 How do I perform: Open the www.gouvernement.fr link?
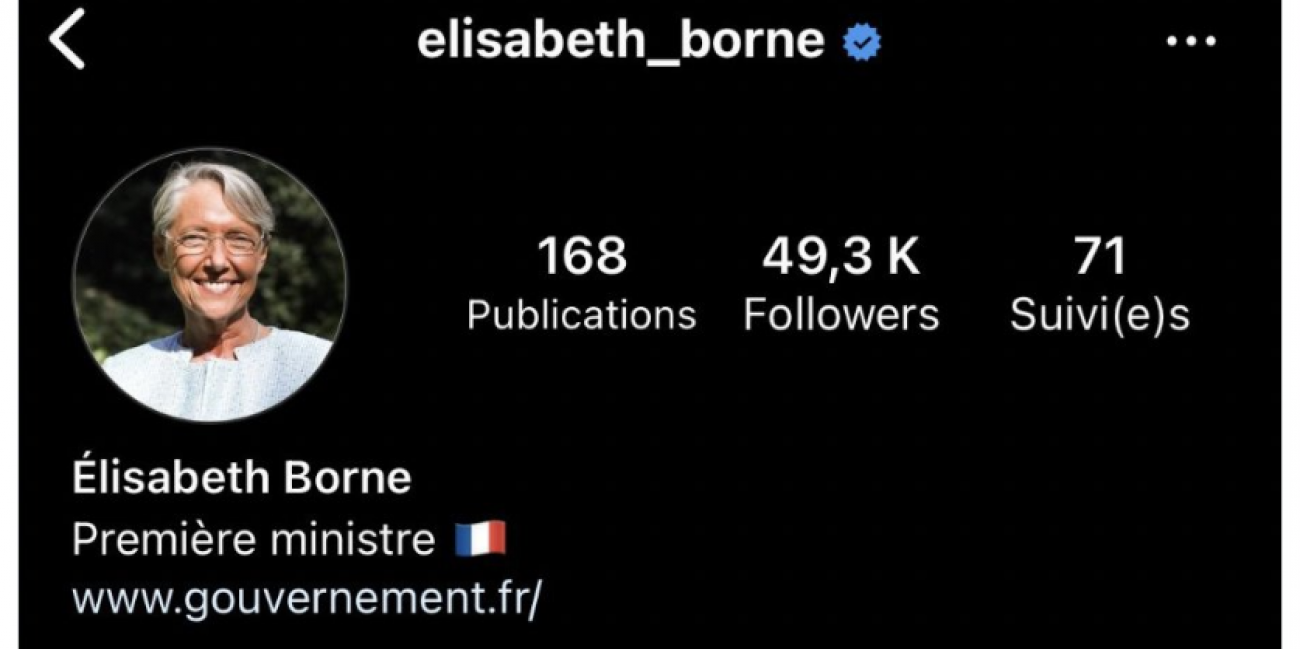point(307,599)
